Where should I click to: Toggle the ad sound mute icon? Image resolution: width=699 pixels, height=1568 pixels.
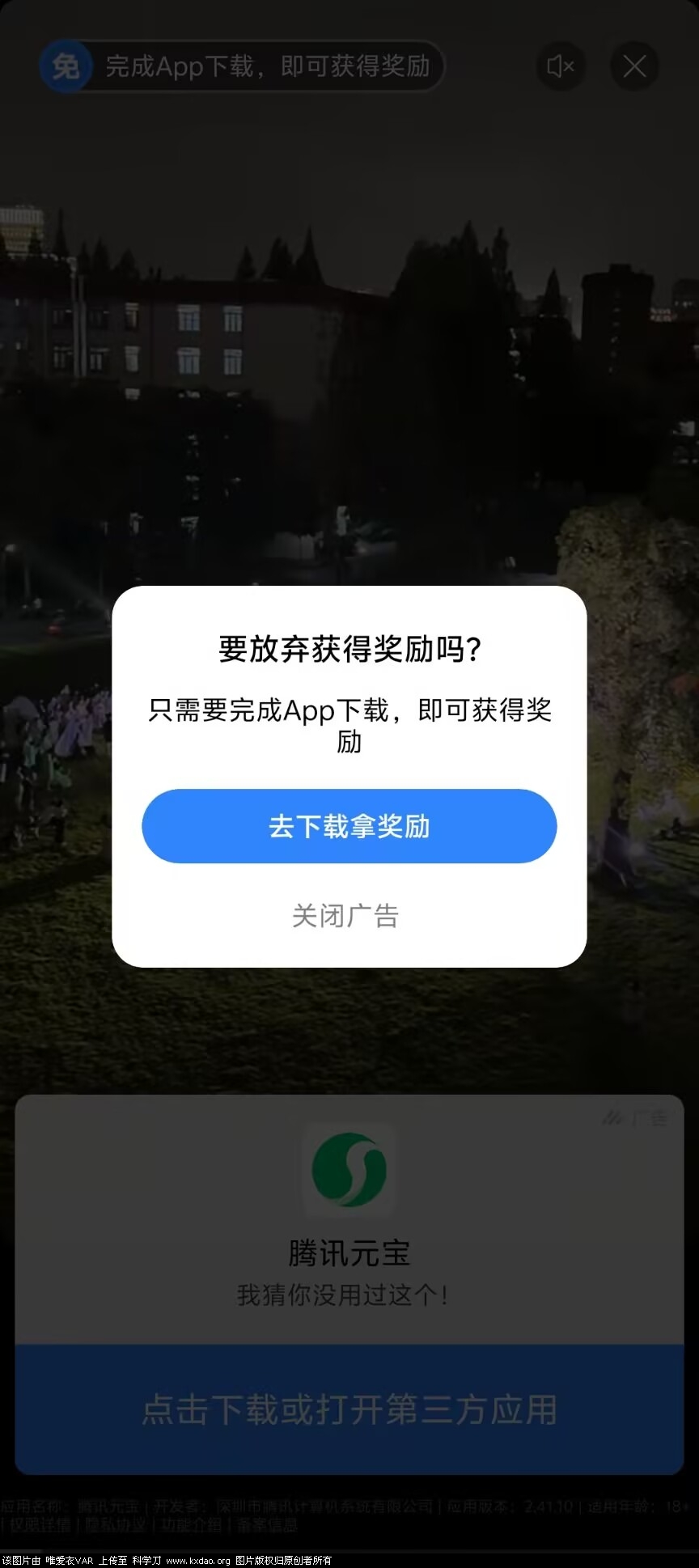coord(560,66)
